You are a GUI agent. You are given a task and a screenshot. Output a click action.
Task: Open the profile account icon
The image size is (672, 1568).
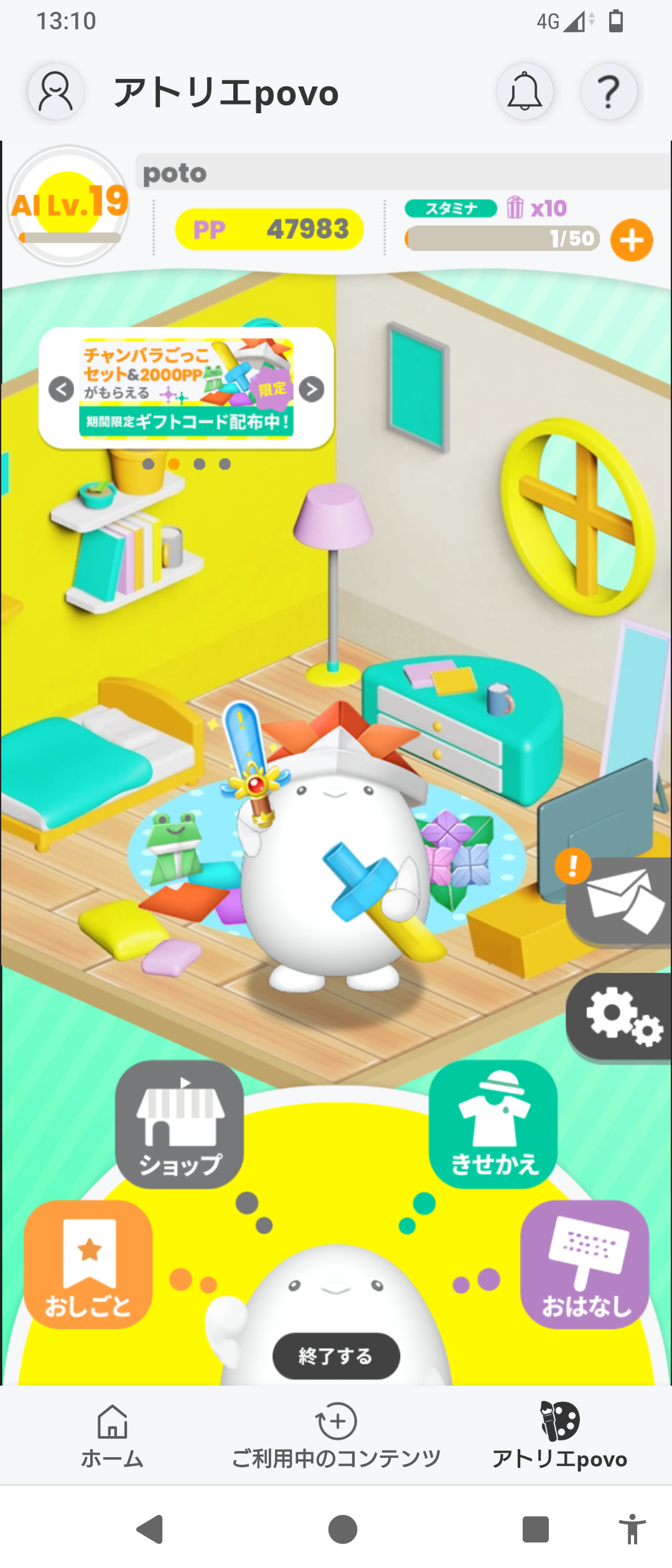coord(56,91)
